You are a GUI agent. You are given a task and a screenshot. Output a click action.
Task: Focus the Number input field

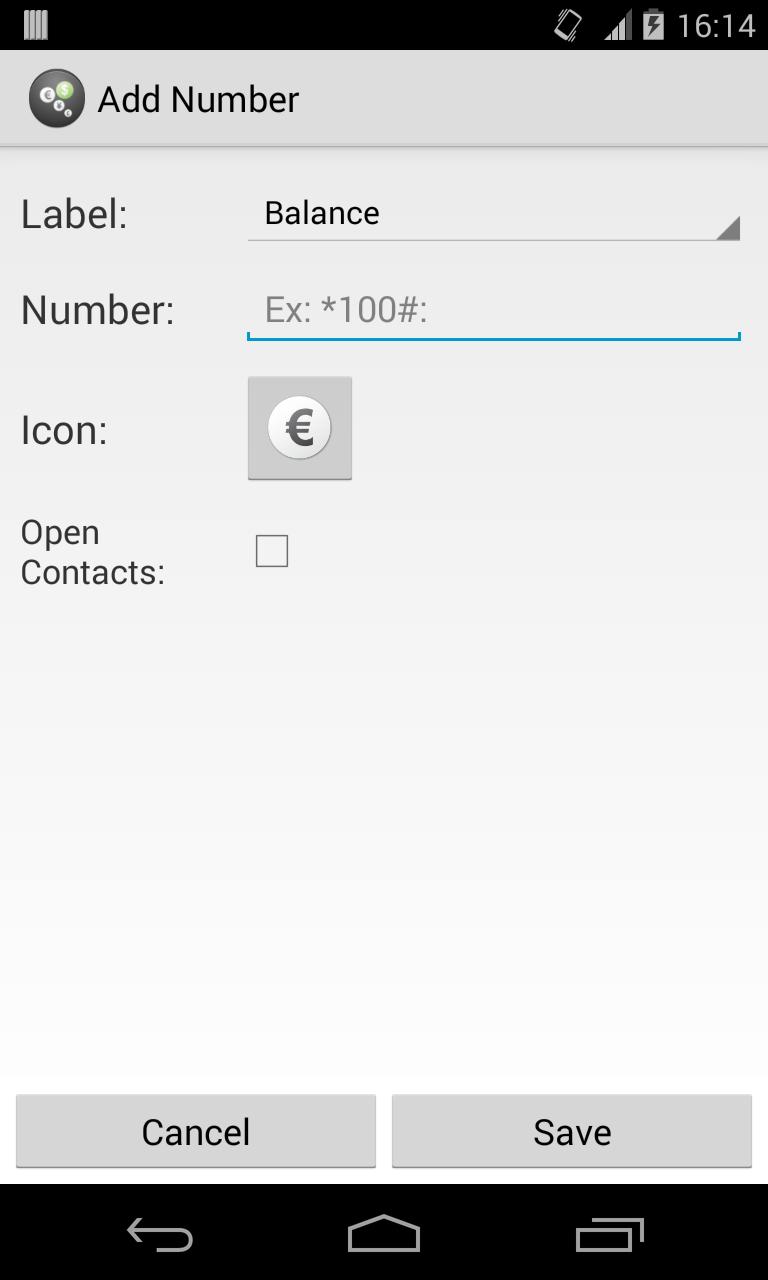(493, 310)
